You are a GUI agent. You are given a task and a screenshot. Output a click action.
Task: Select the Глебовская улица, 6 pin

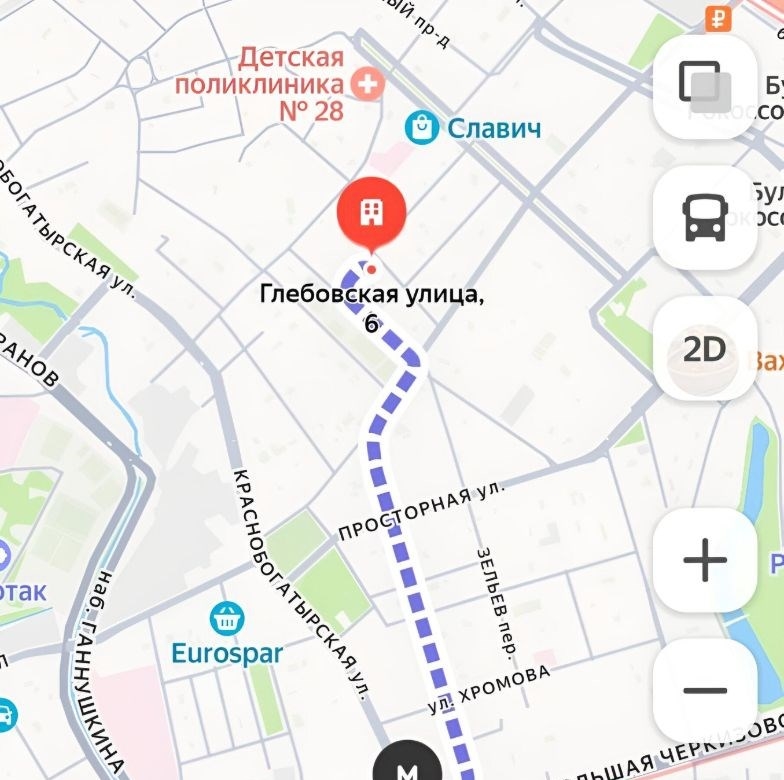coord(371,213)
